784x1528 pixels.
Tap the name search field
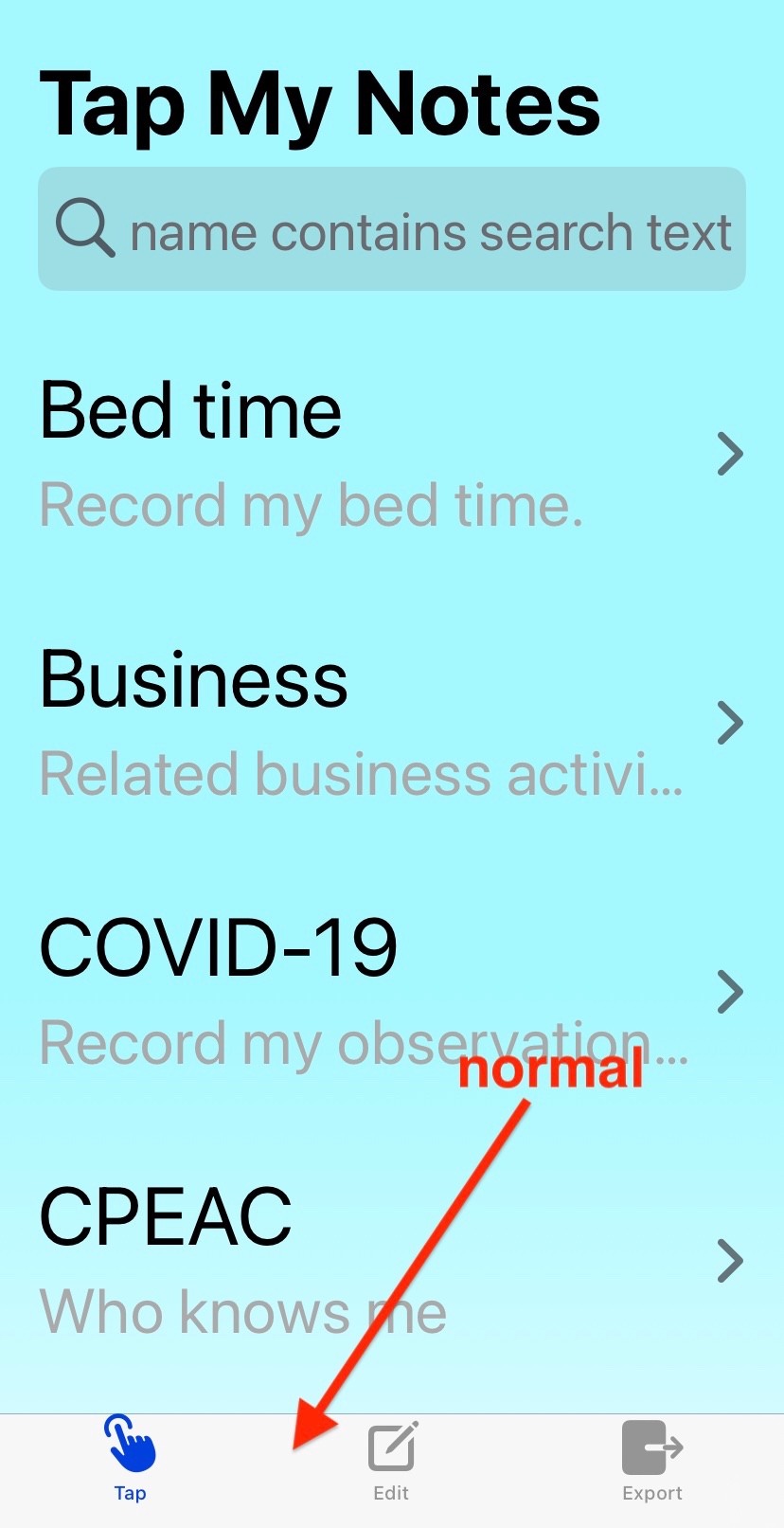392,229
